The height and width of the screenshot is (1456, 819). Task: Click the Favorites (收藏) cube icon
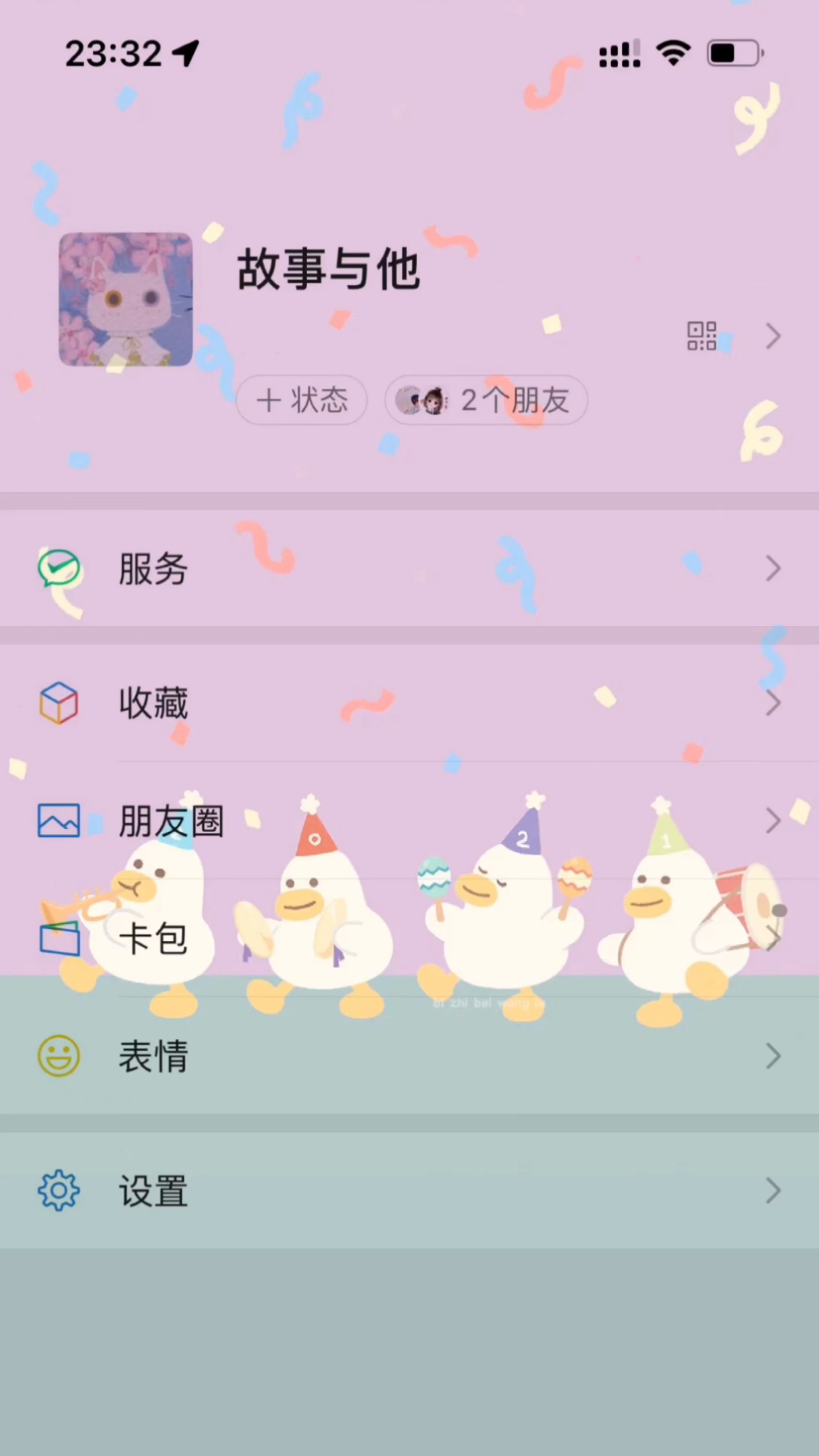click(x=58, y=702)
